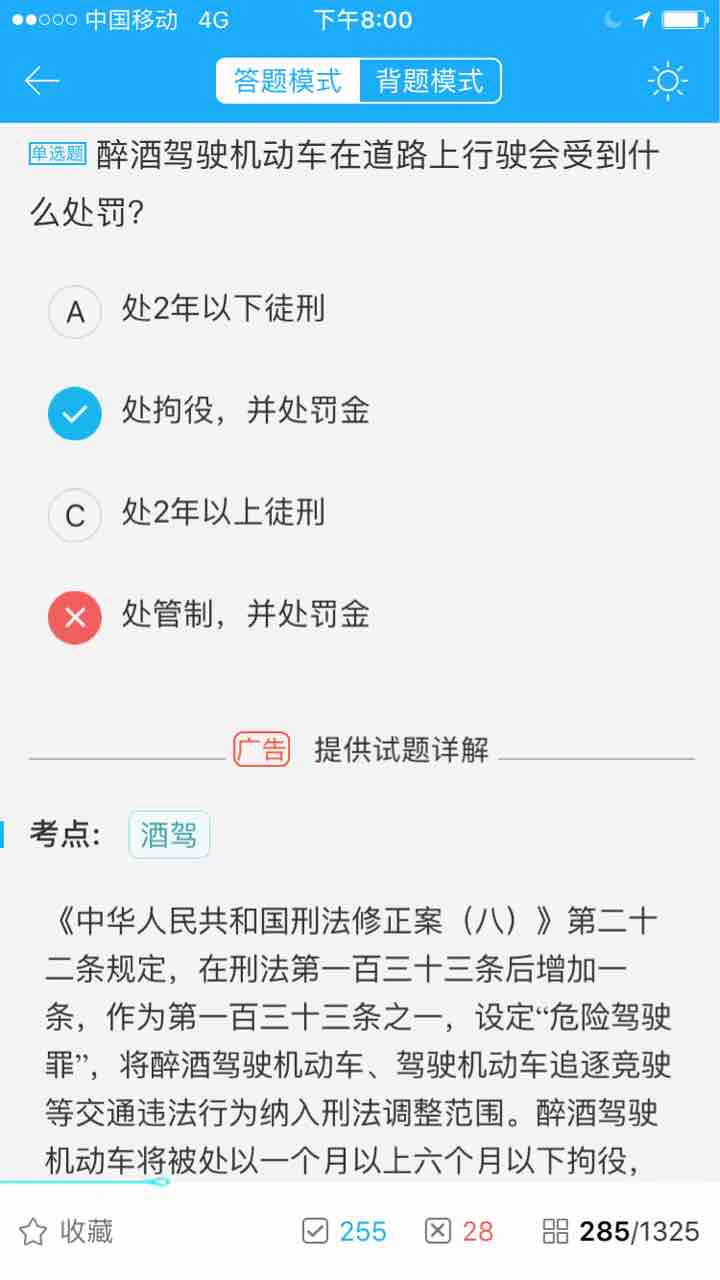This screenshot has height=1280, width=720.
Task: Select the 答题模式 tab
Action: tap(288, 81)
